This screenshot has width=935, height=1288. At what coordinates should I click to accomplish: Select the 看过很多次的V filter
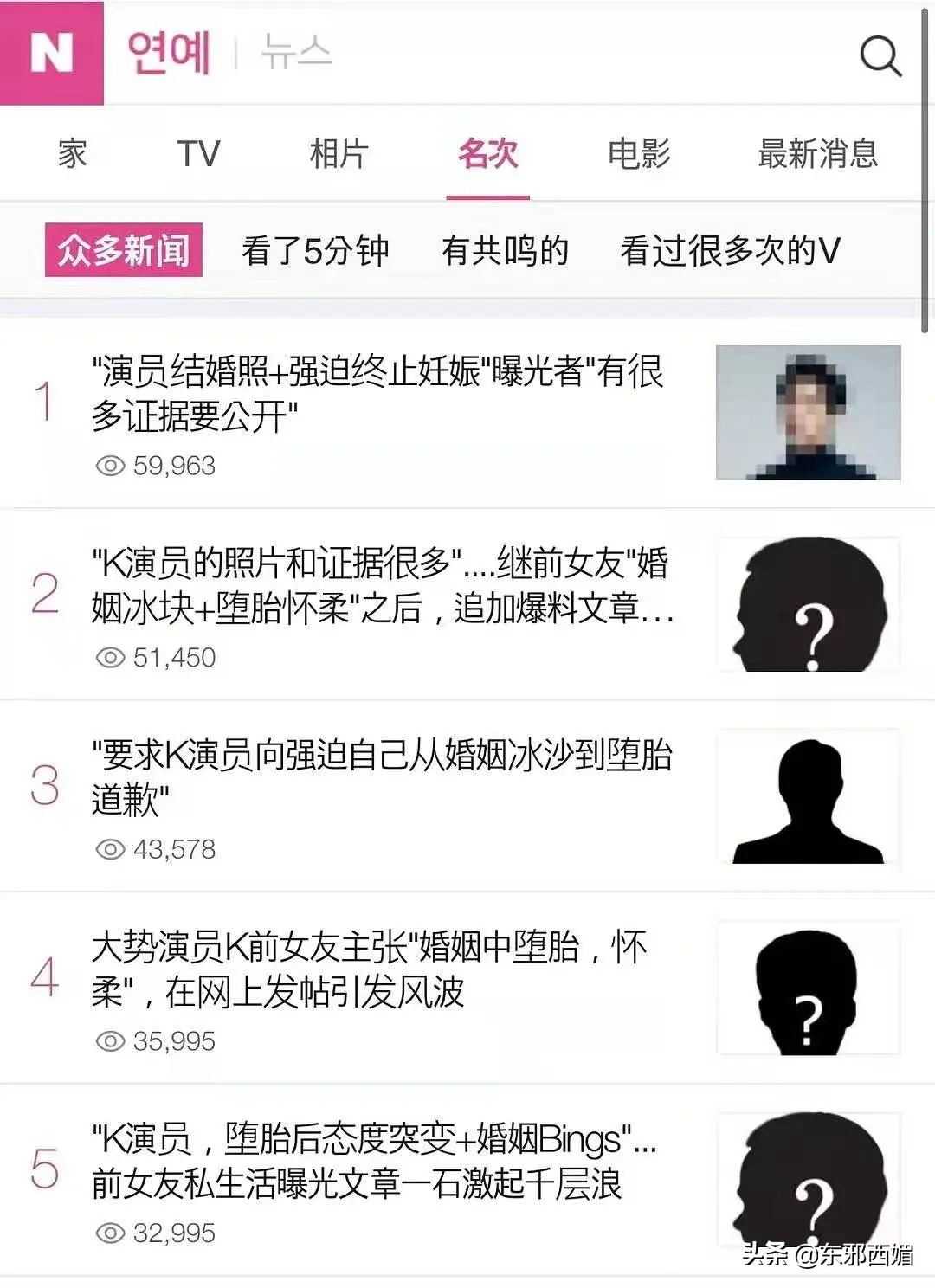(734, 251)
